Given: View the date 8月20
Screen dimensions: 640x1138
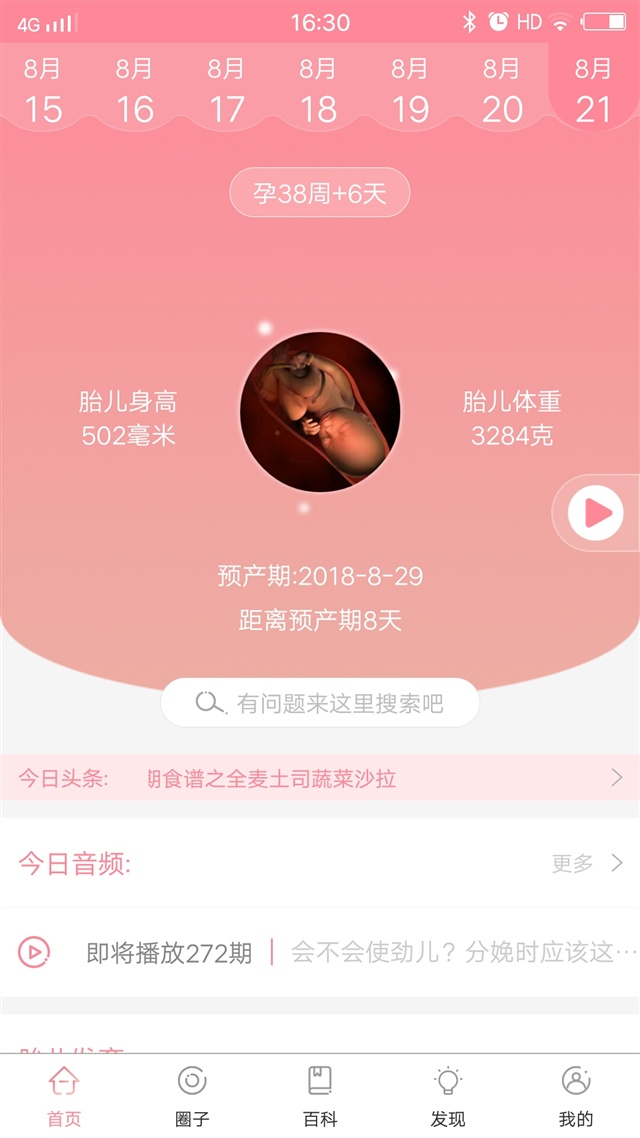Looking at the screenshot, I should pos(502,90).
